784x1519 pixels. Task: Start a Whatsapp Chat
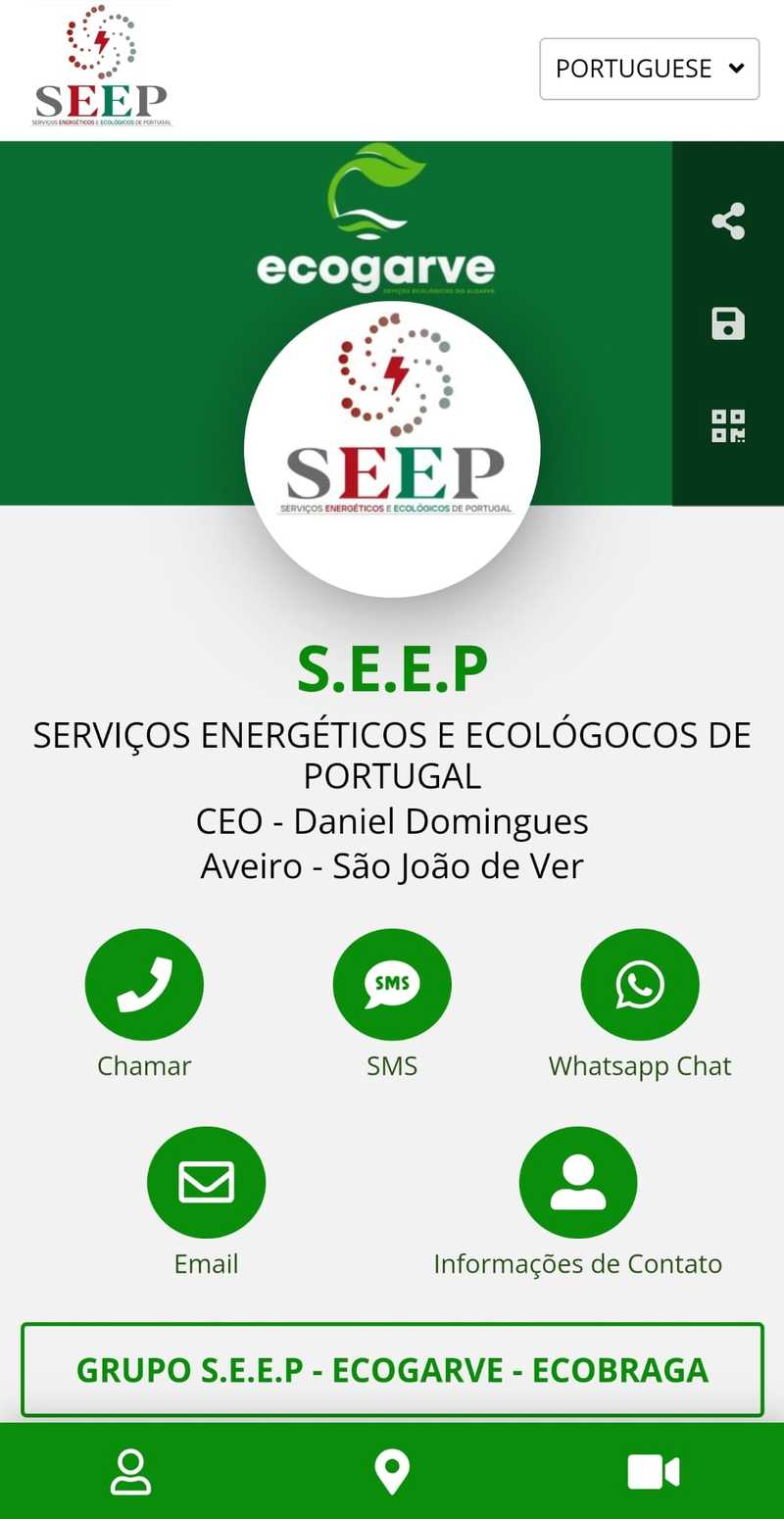640,984
